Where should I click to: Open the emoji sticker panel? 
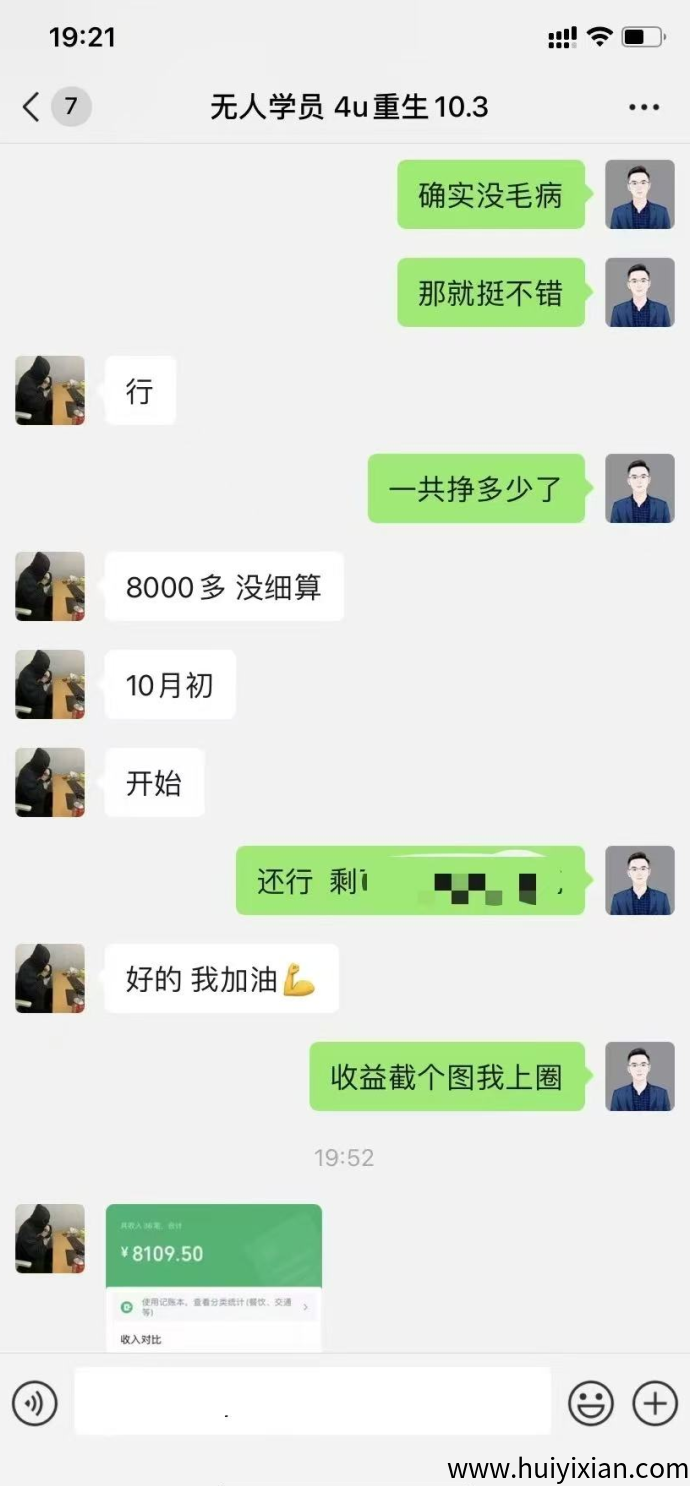coord(590,1404)
